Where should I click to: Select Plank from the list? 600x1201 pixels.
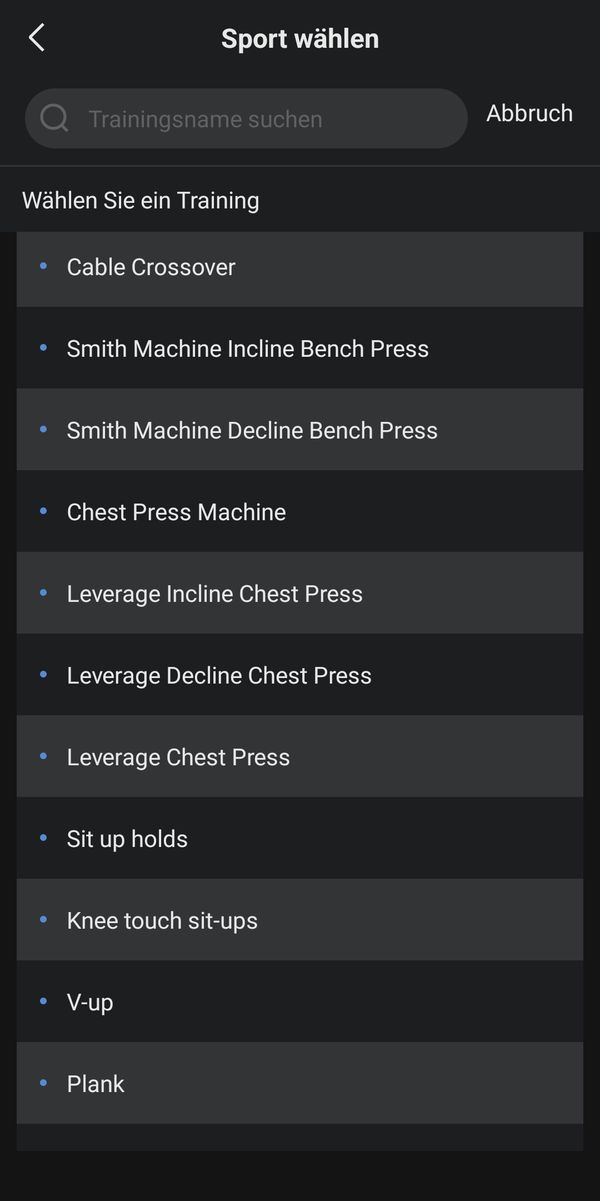pos(300,1084)
